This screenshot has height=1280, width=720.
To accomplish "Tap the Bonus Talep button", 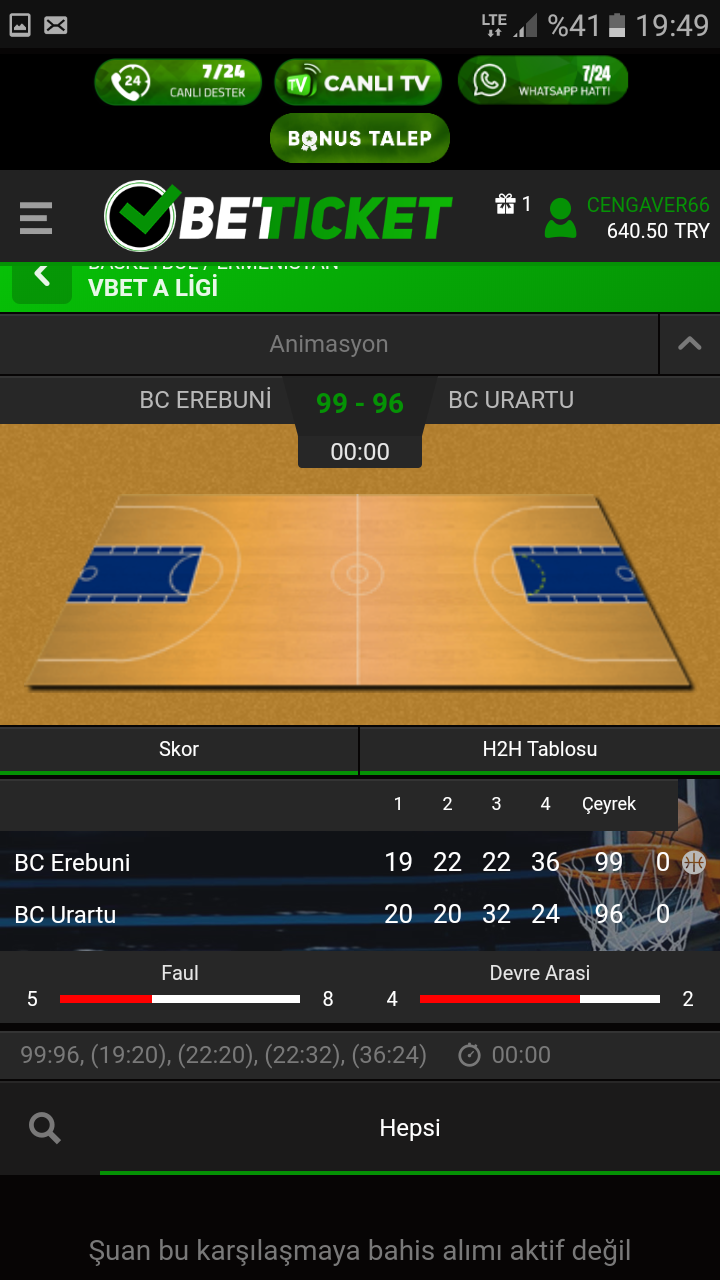I will tap(360, 138).
